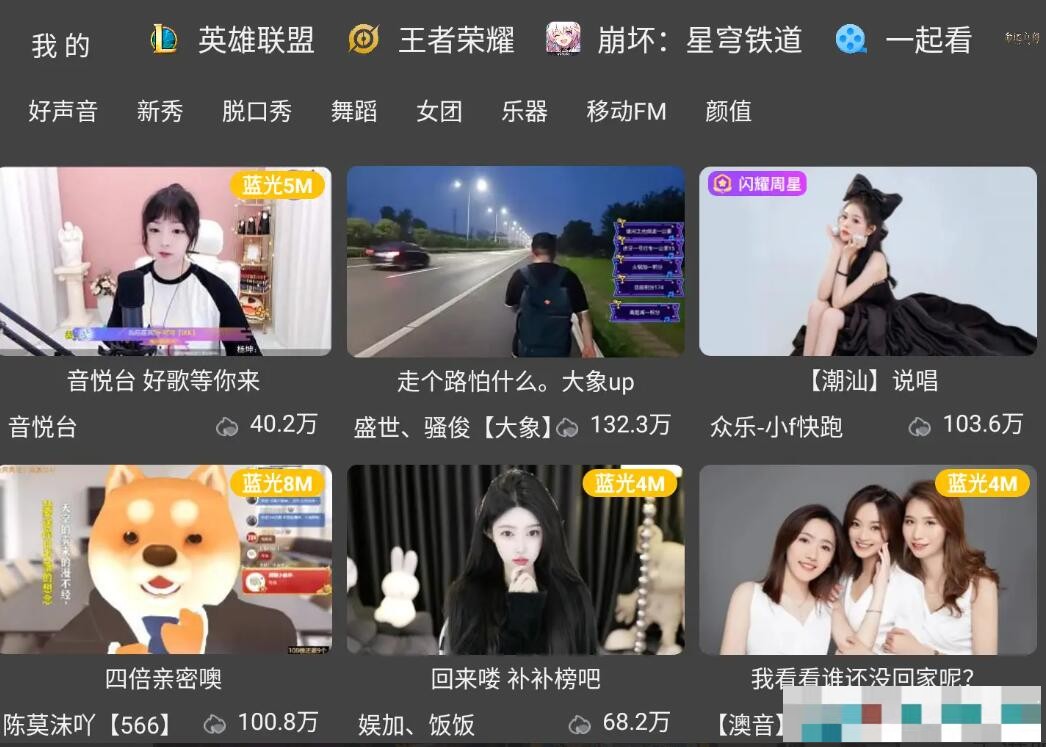Select the 新秀 sub-tab
This screenshot has width=1046, height=747.
point(160,111)
